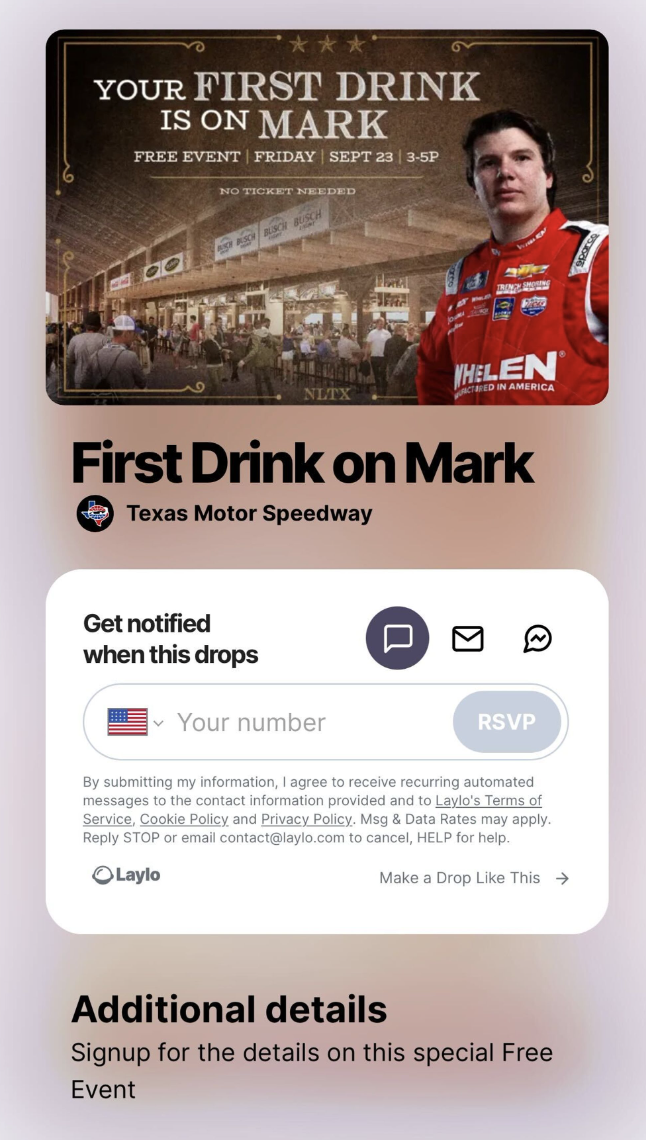
Task: Open Laylo's Terms of Service link
Action: click(x=488, y=801)
